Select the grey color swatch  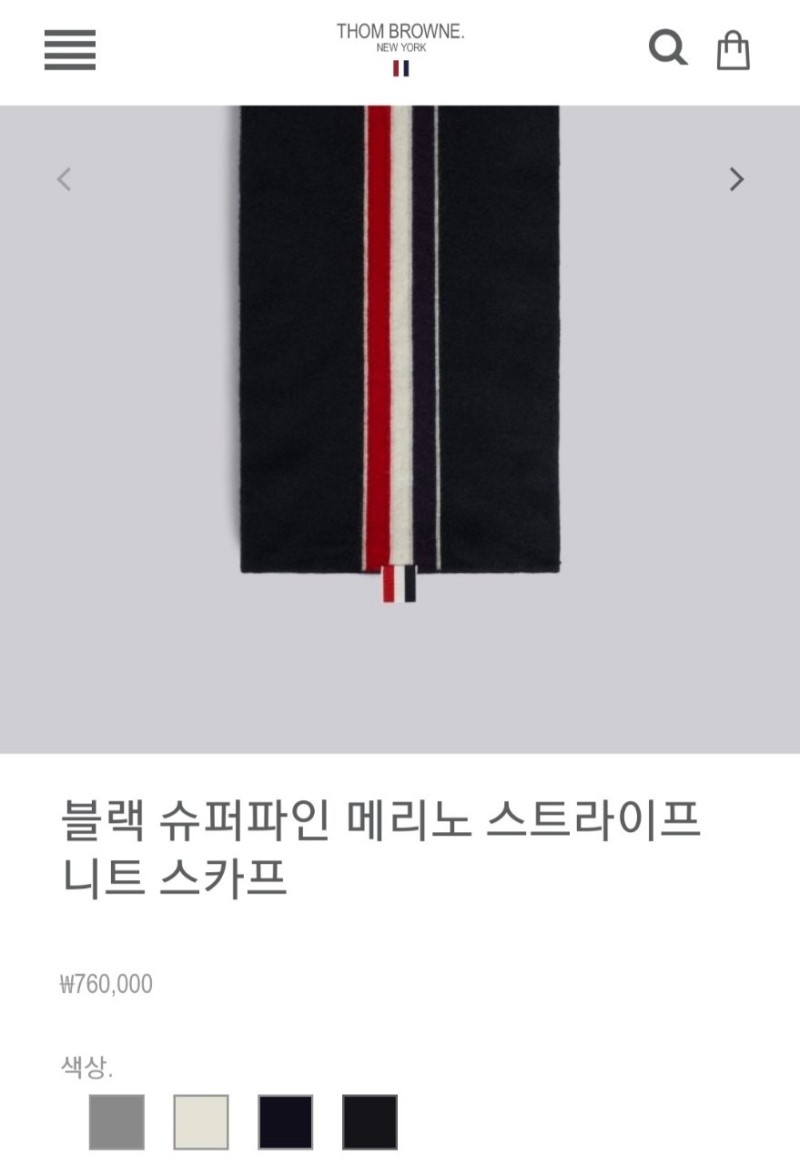click(x=116, y=1122)
